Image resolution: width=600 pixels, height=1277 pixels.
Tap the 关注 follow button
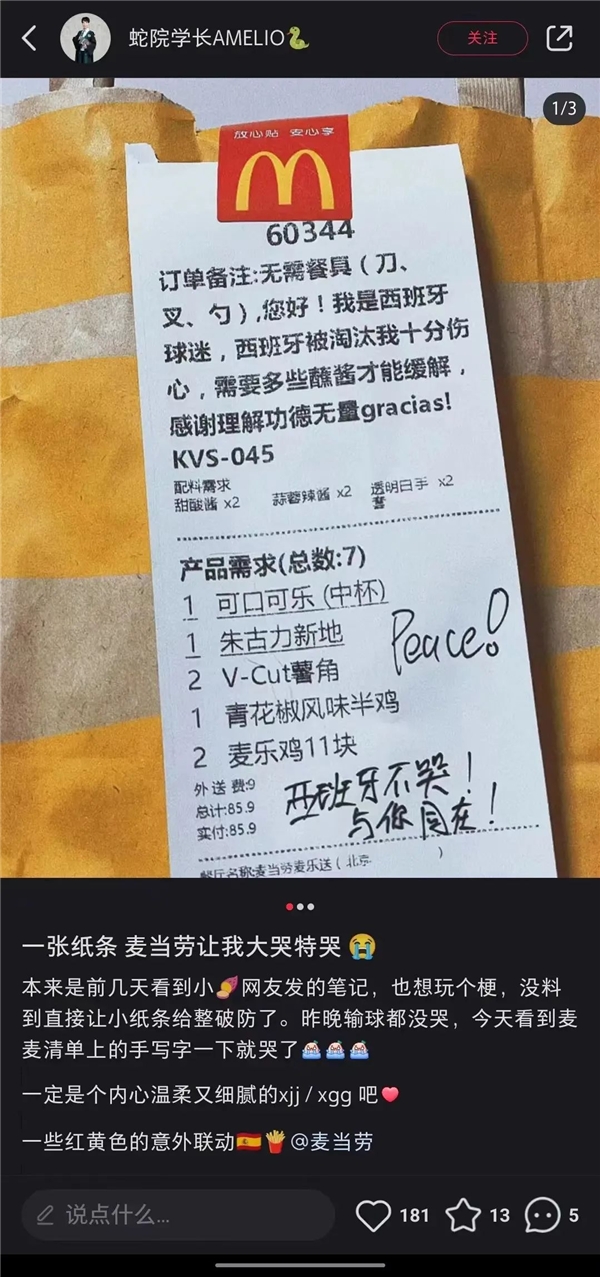coord(482,38)
